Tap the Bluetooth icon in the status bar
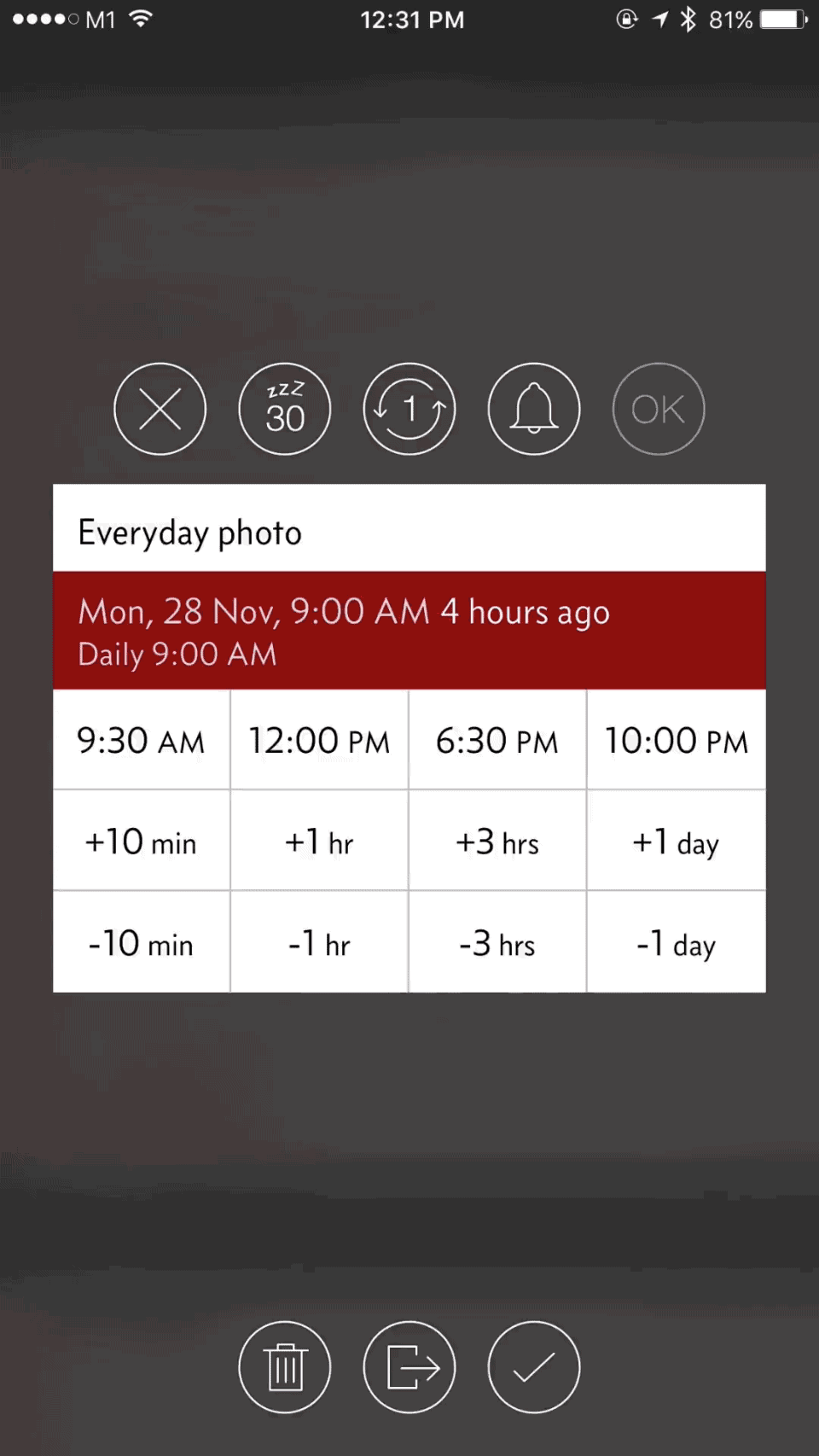Screen dimensions: 819x1456 point(688,19)
